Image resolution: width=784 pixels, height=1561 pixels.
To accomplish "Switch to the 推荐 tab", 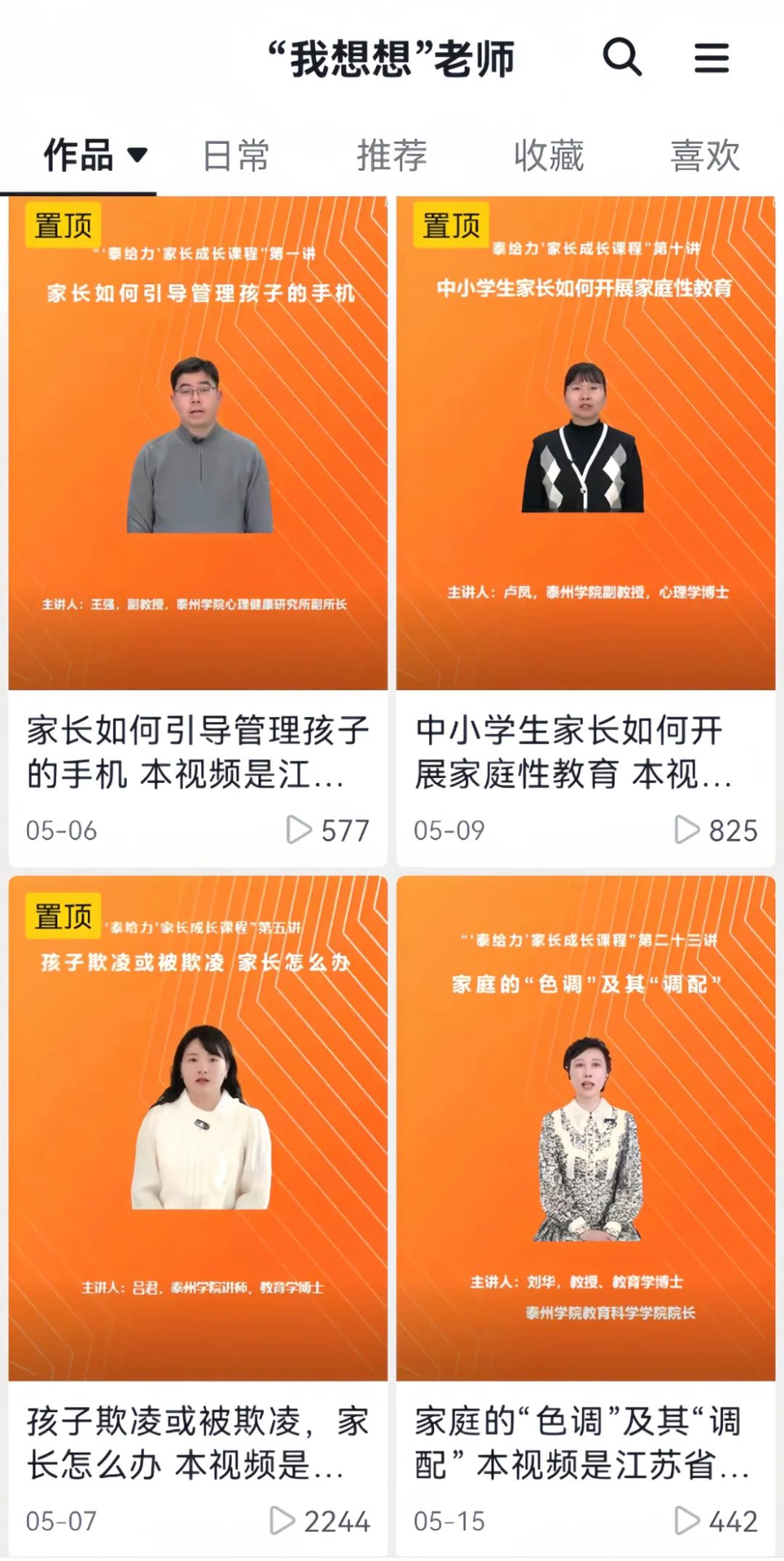I will tap(392, 156).
